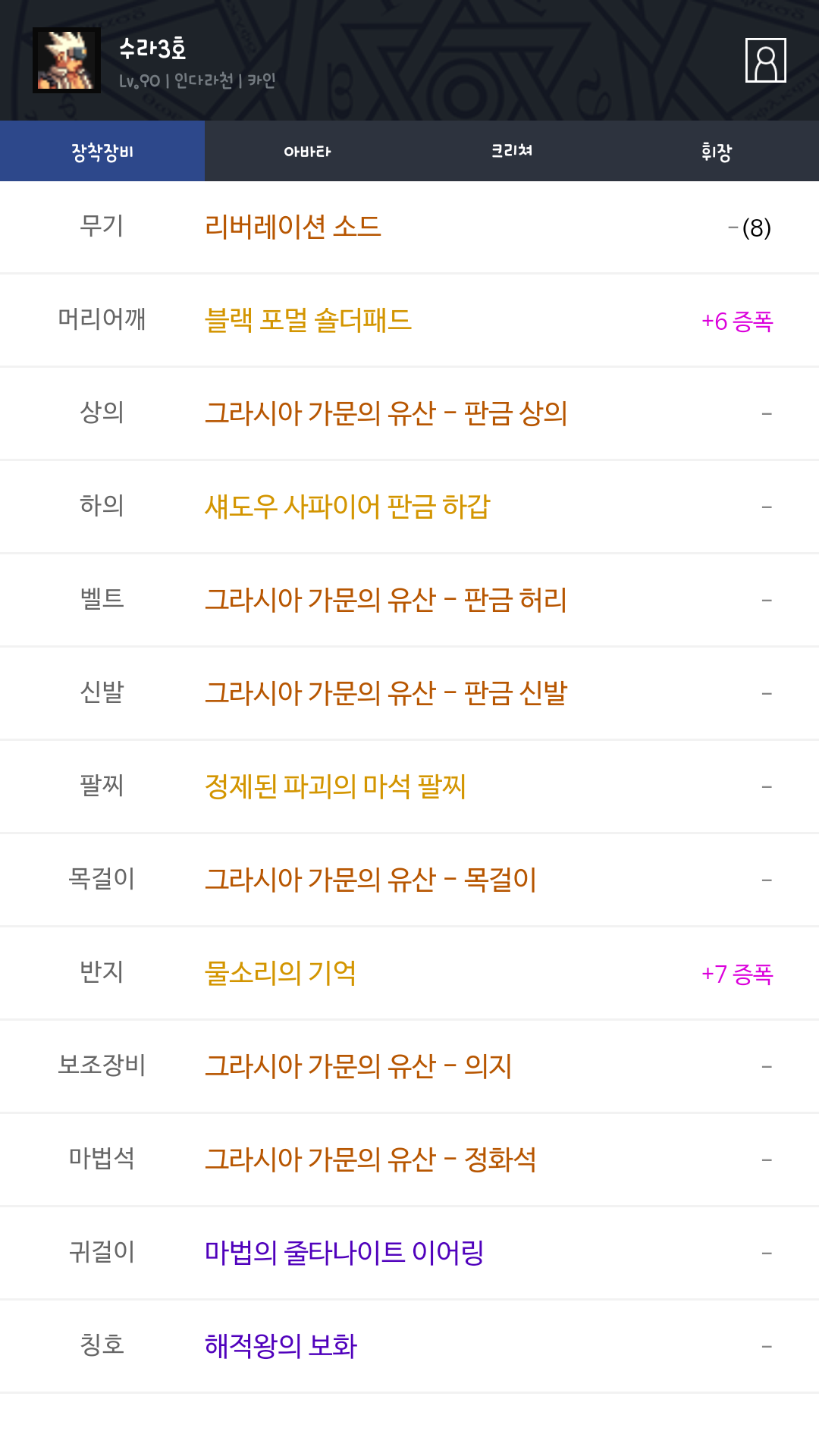View 블랙 포멀 숄더패드 shoulder item
The height and width of the screenshot is (1456, 819).
[x=308, y=320]
